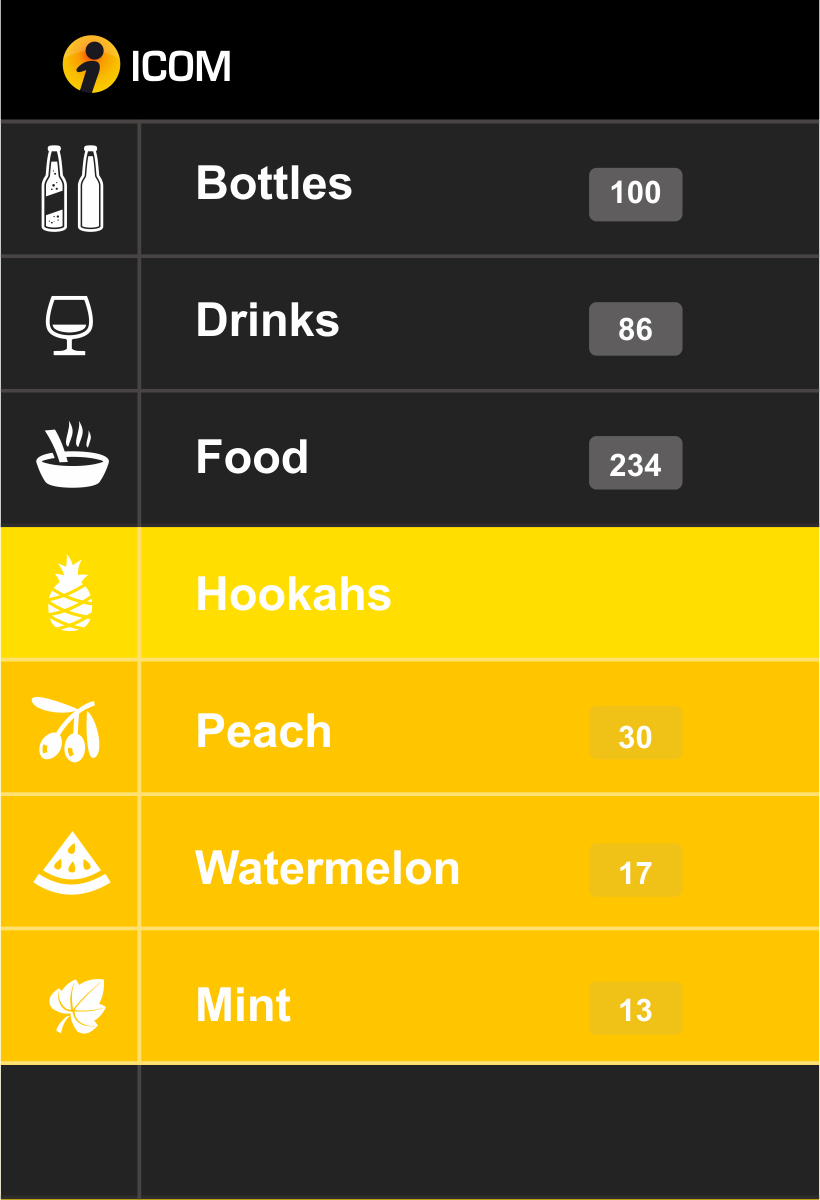Choose the Peach hookah option
The height and width of the screenshot is (1200, 820).
coord(264,732)
